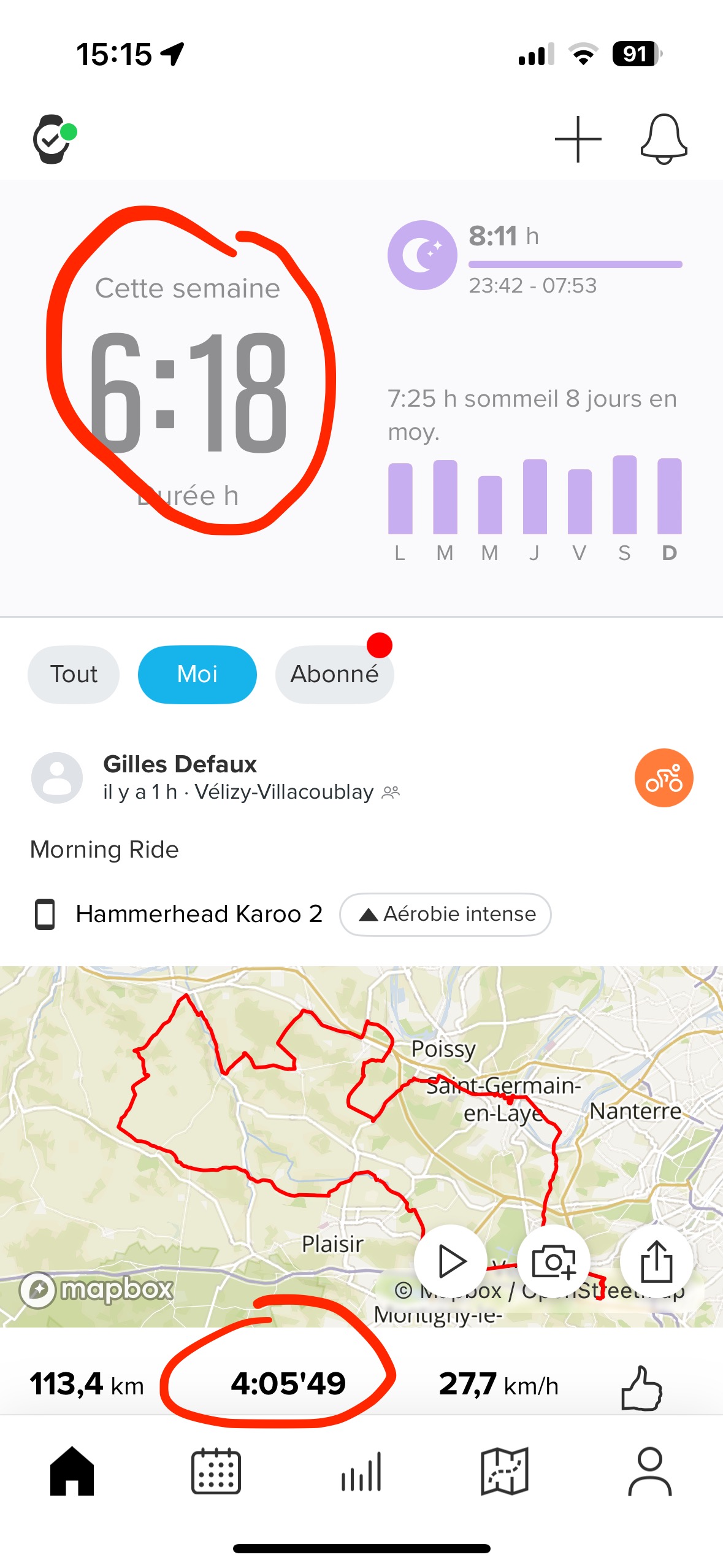Tap the orange cycling activity icon
This screenshot has width=723, height=1568.
tap(664, 778)
